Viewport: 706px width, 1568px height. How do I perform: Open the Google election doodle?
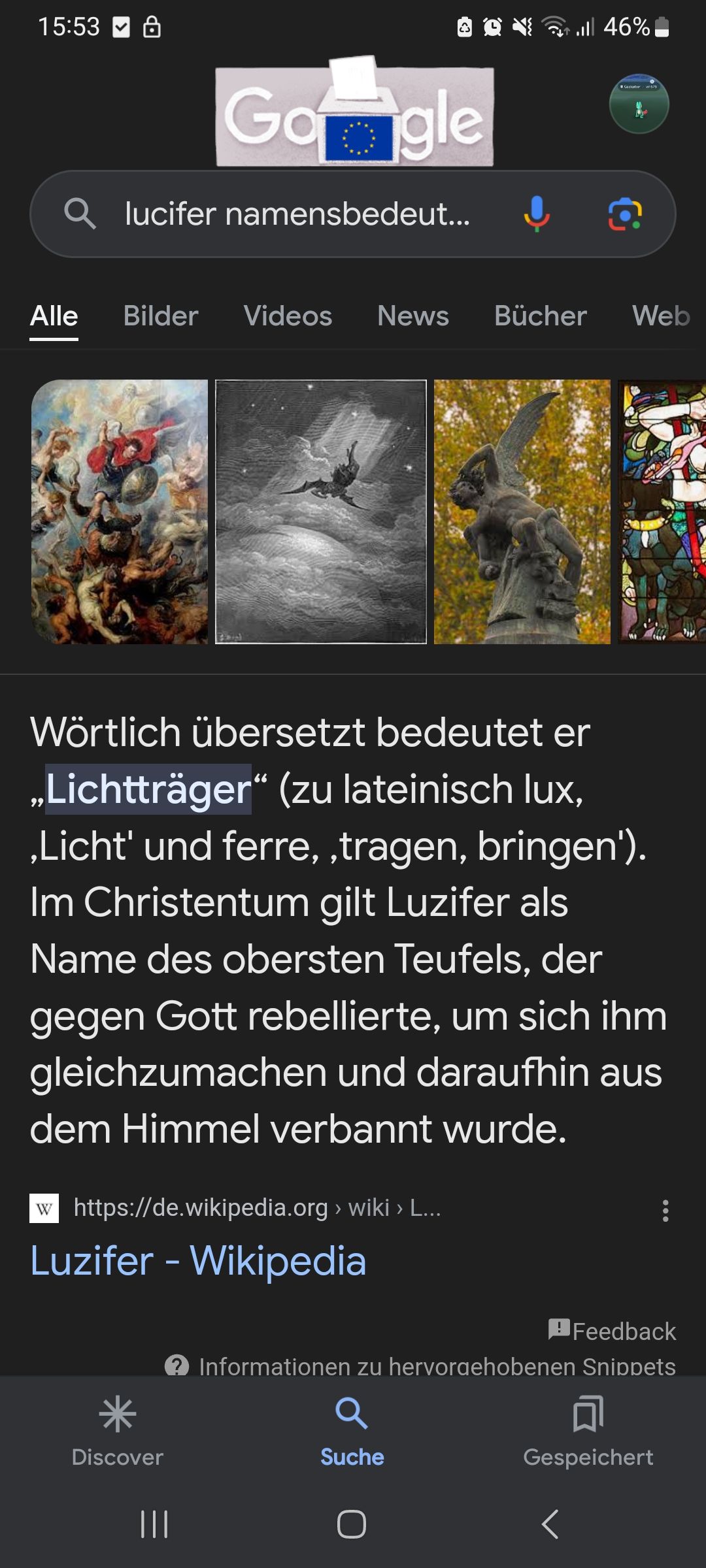(x=355, y=112)
